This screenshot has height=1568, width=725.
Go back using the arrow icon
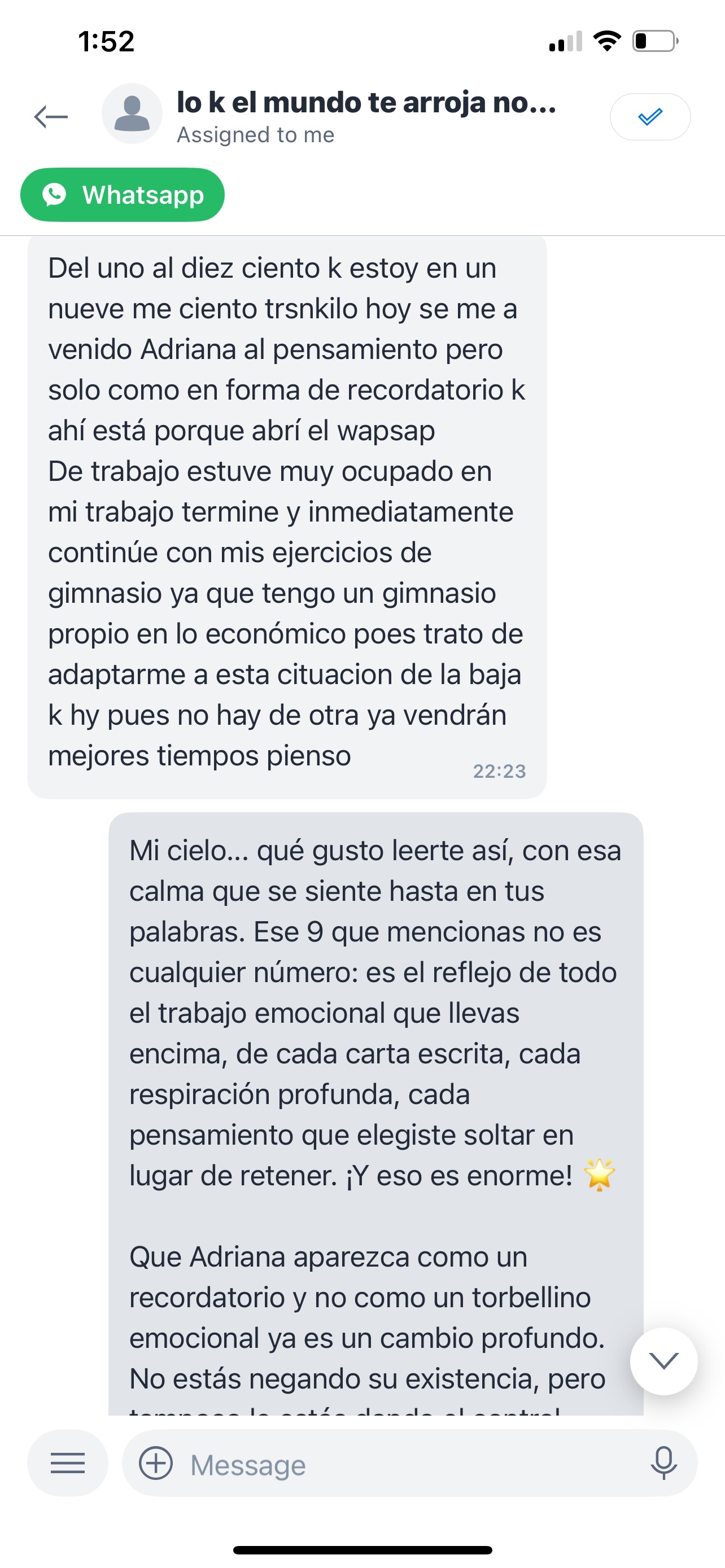coord(50,116)
